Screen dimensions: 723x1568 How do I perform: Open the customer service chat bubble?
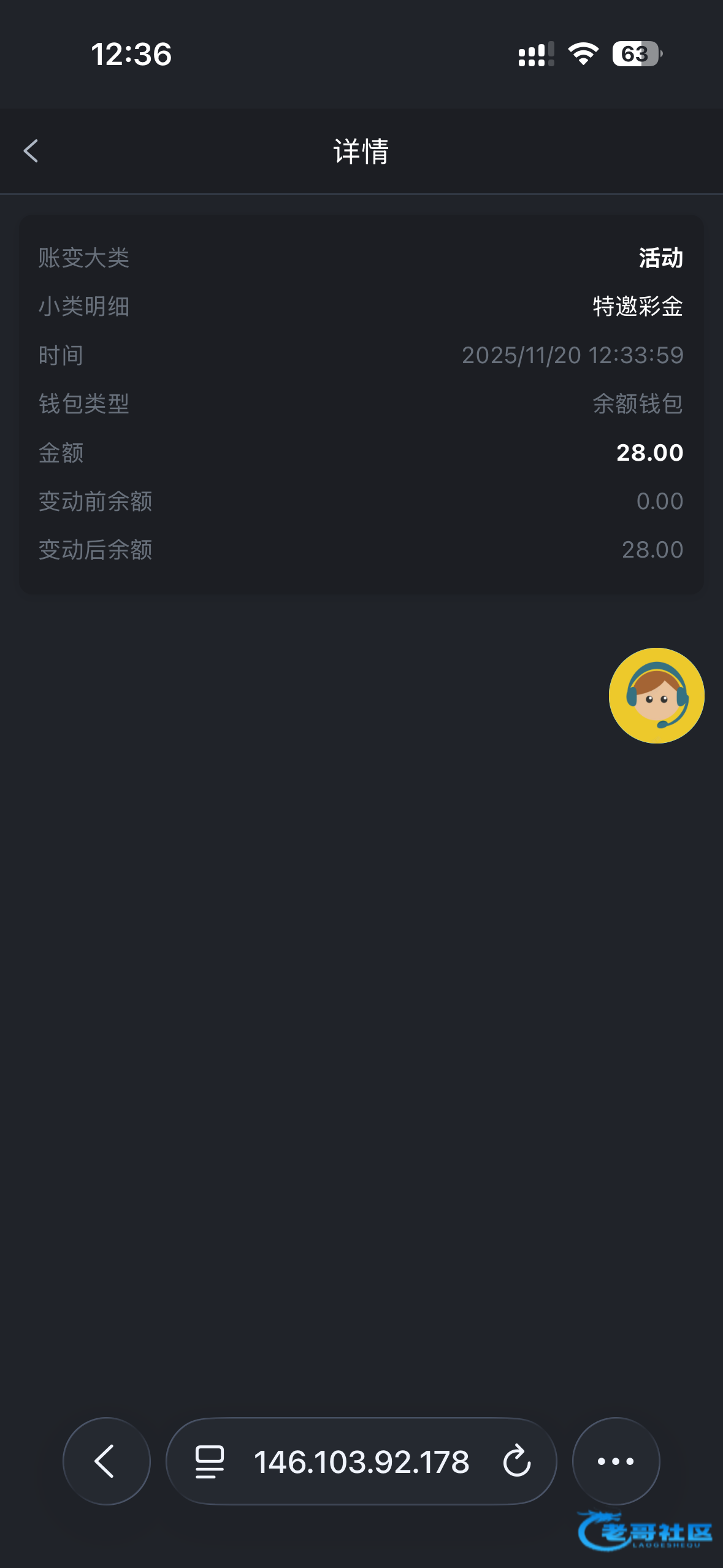point(656,696)
